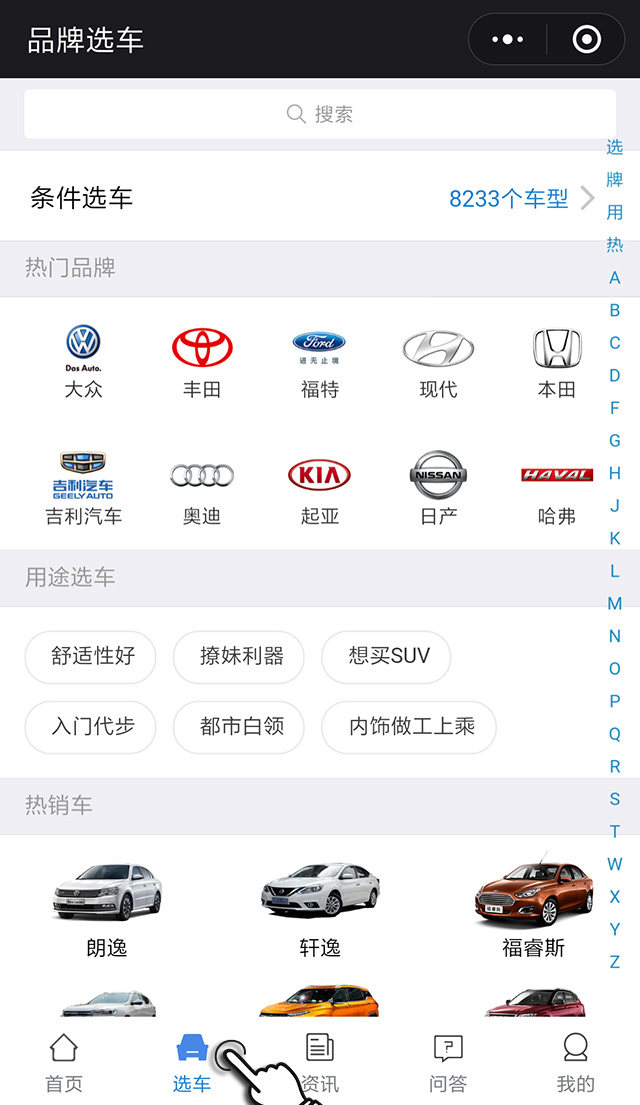This screenshot has width=640, height=1105.
Task: Open the 福特 brand page
Action: click(320, 362)
